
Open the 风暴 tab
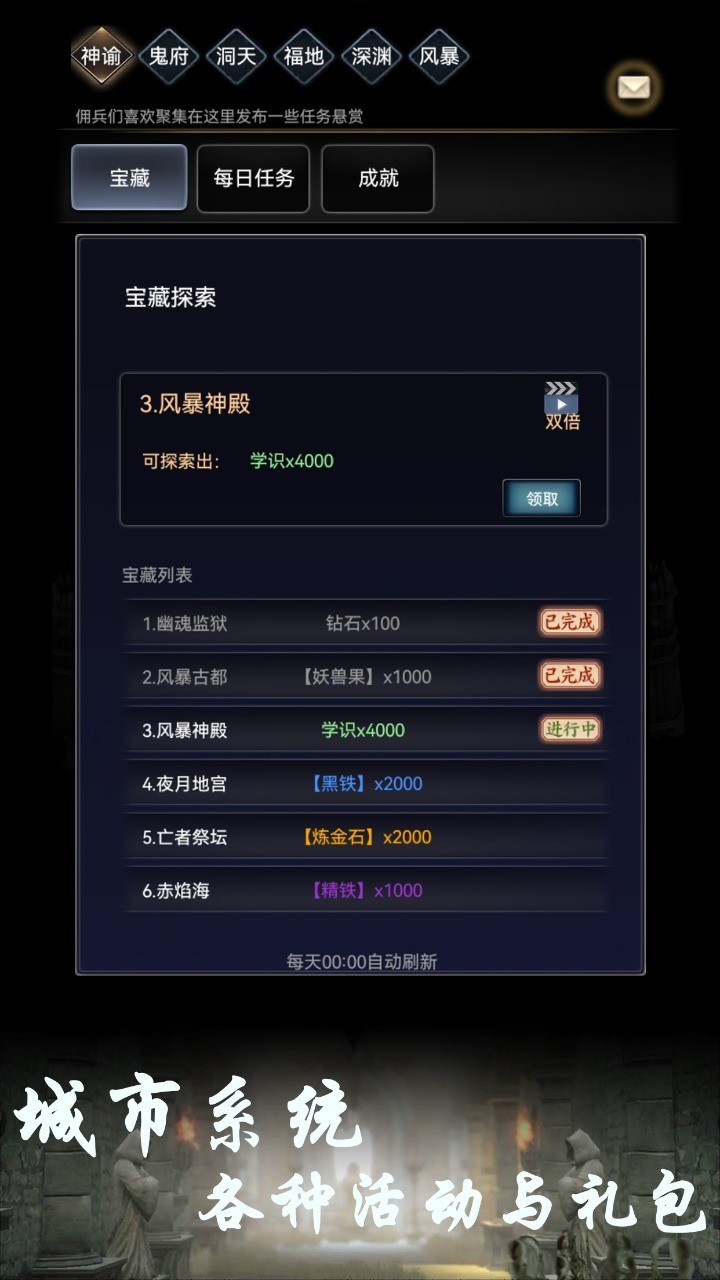click(439, 56)
